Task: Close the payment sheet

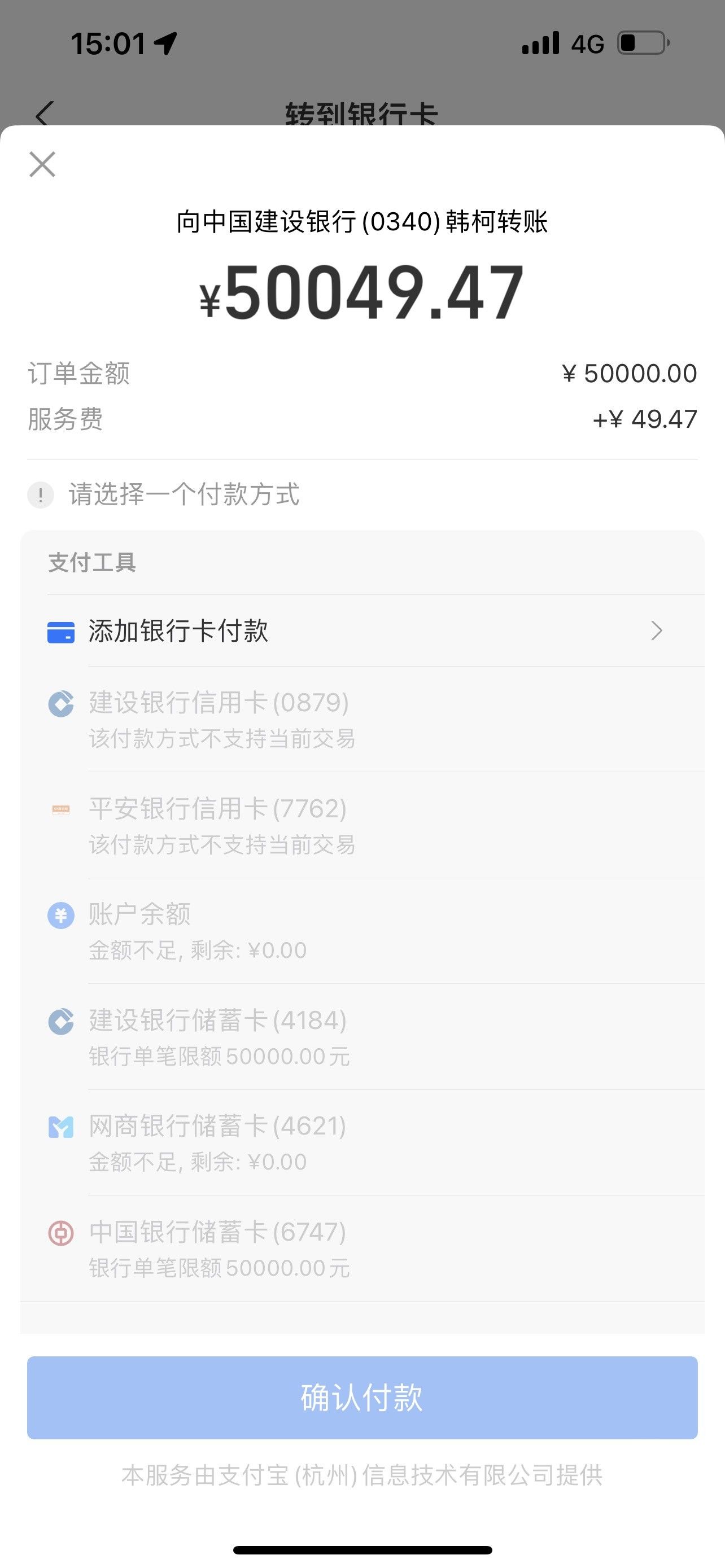Action: (x=42, y=164)
